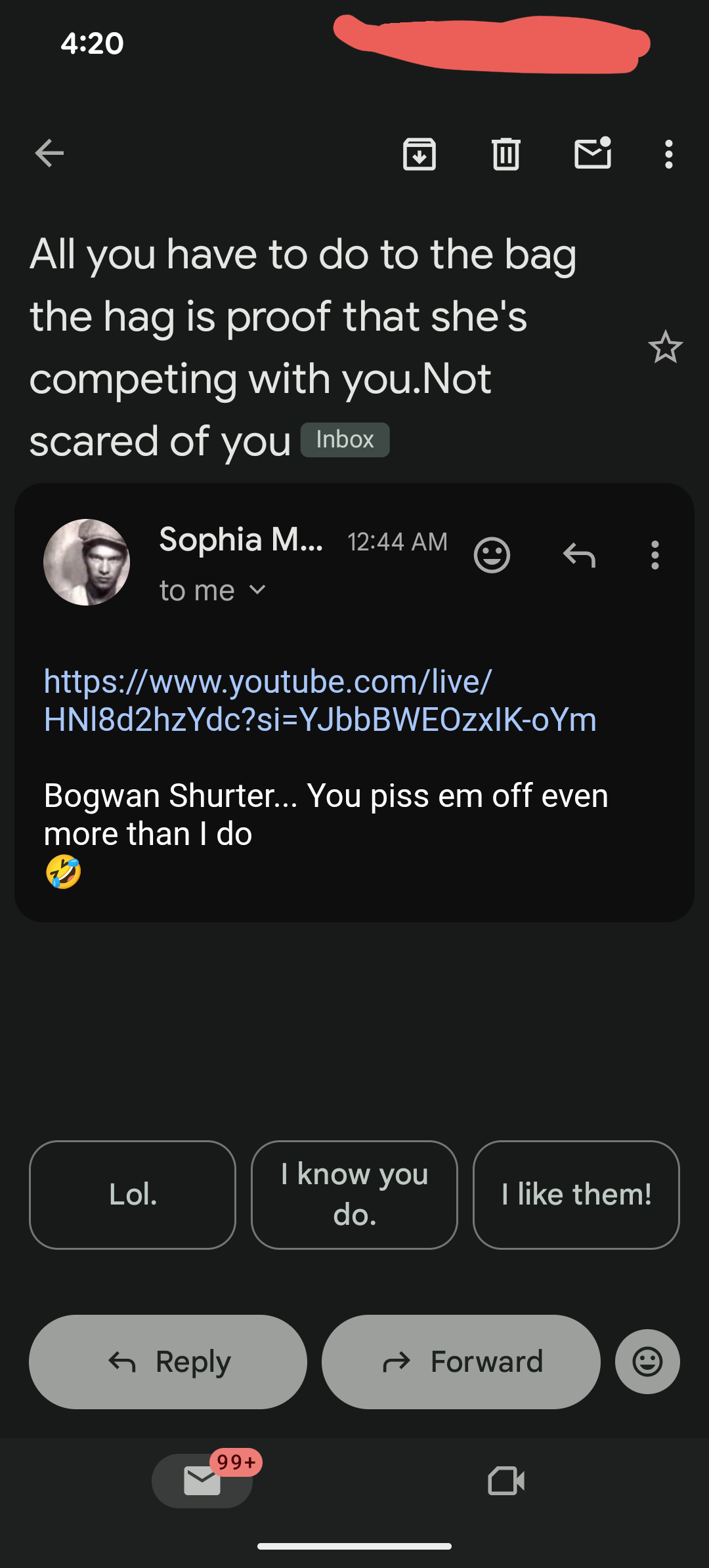Mark this email as unread
This screenshot has height=1568, width=709.
pos(593,154)
